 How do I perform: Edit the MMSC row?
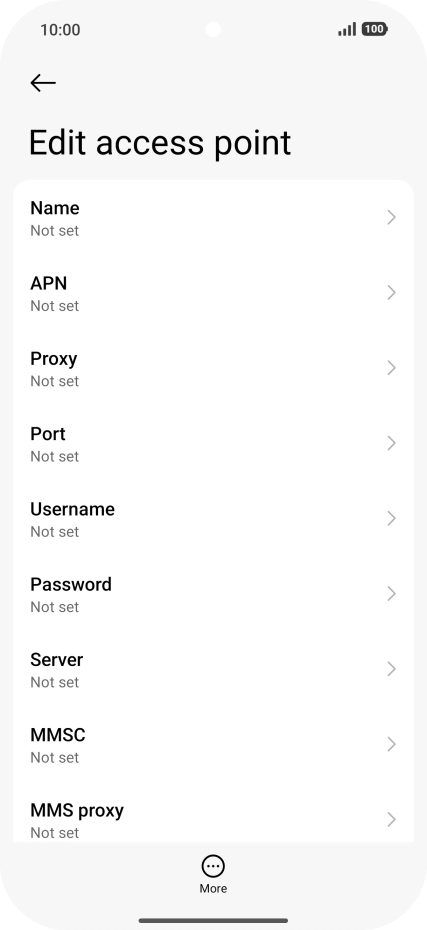(214, 745)
